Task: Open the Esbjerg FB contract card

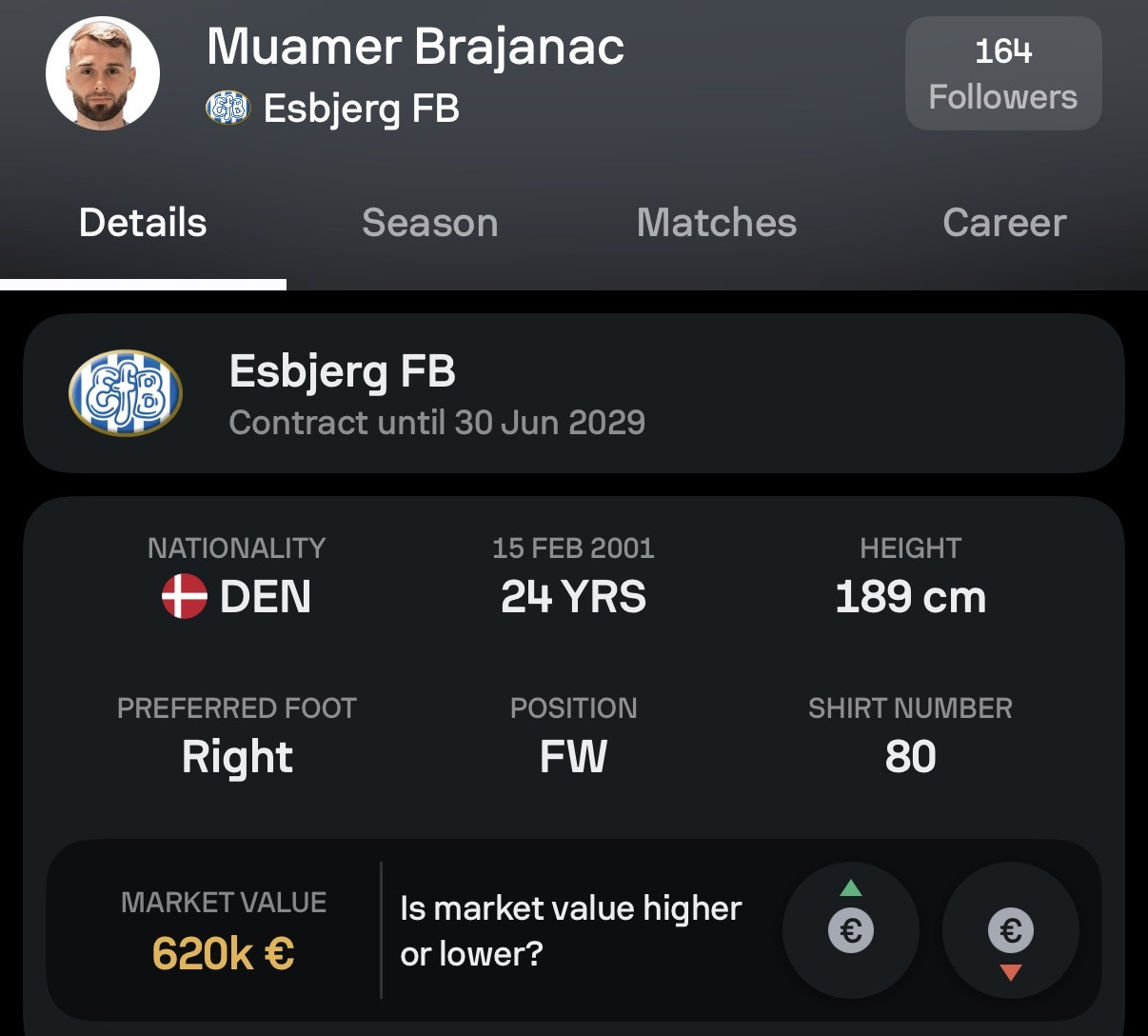Action: click(573, 394)
